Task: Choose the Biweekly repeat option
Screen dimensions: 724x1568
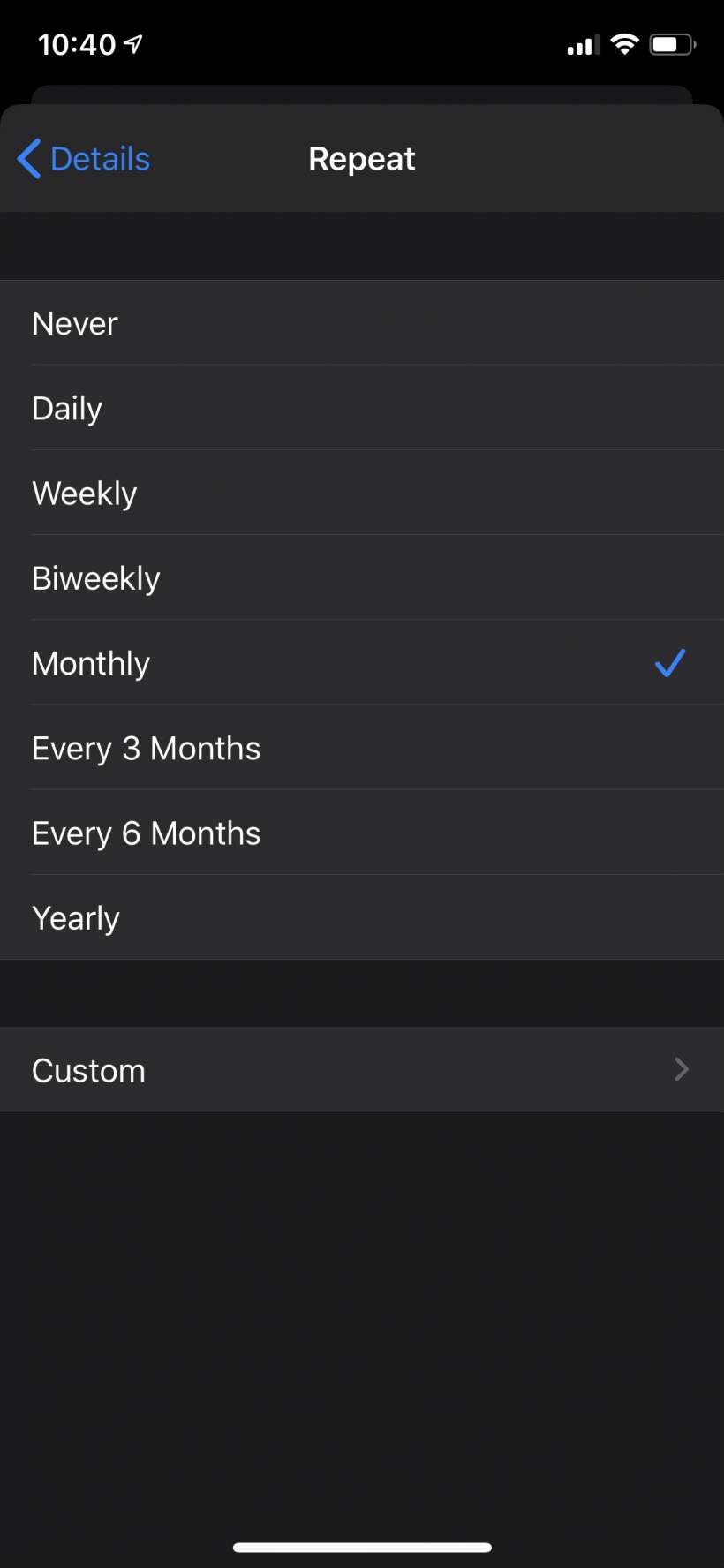Action: coord(362,577)
